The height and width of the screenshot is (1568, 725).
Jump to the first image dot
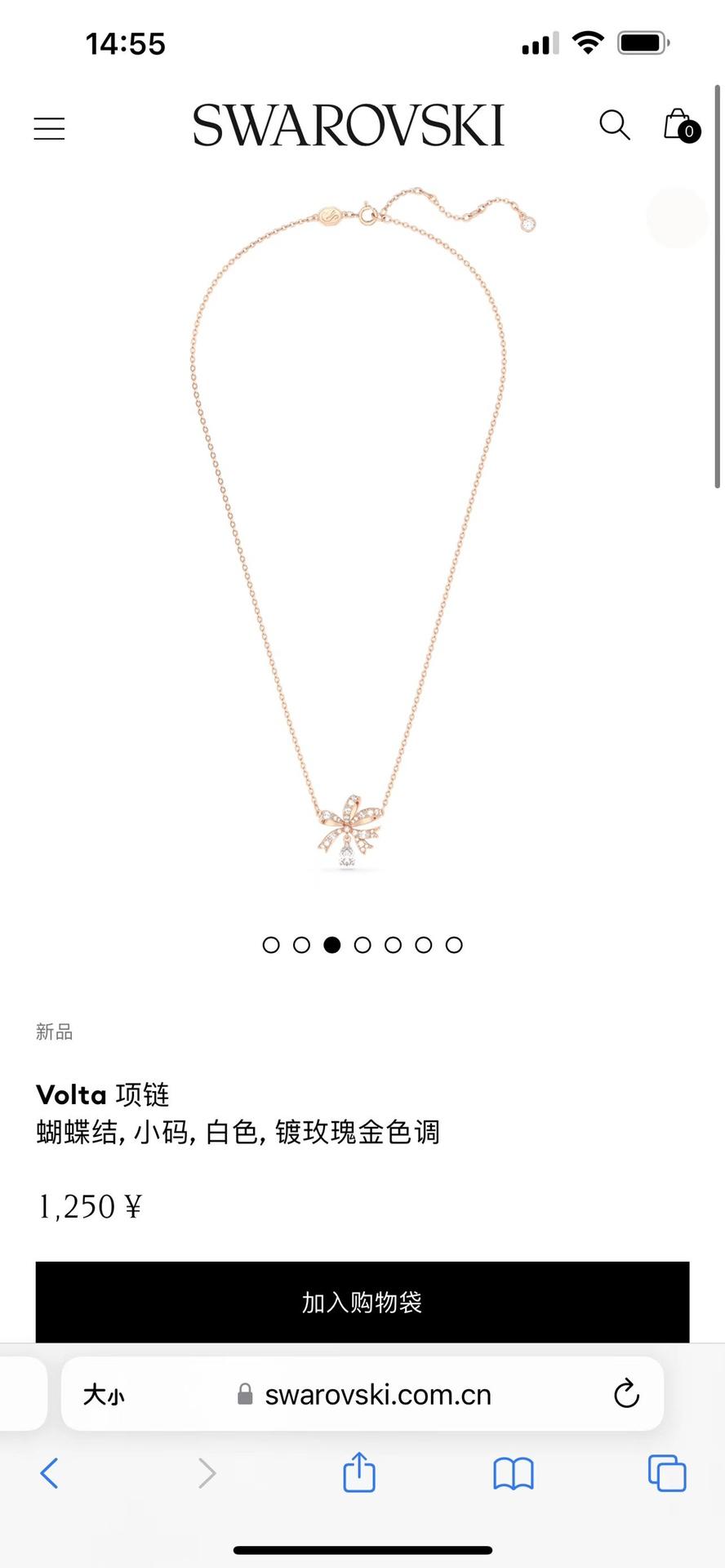[x=271, y=945]
